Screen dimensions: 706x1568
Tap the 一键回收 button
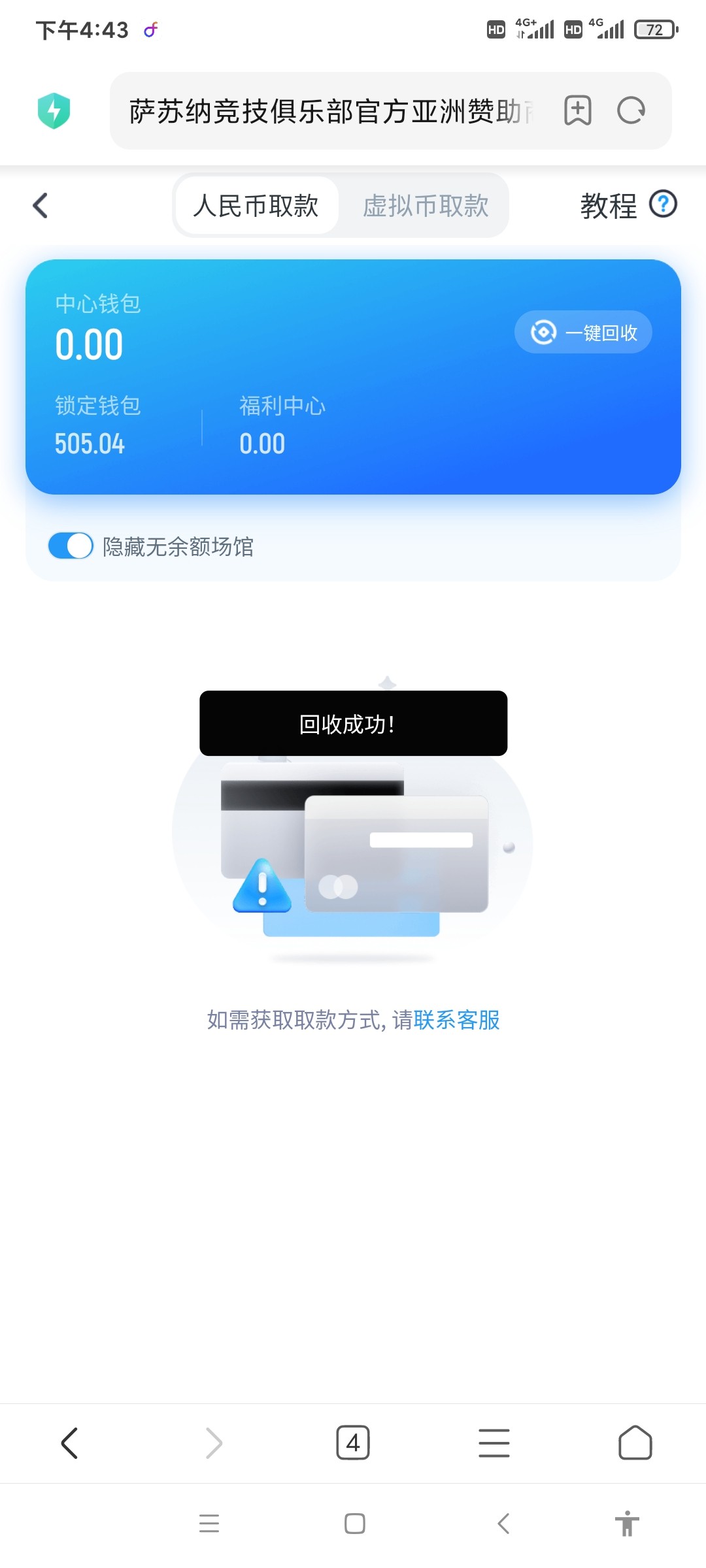583,333
